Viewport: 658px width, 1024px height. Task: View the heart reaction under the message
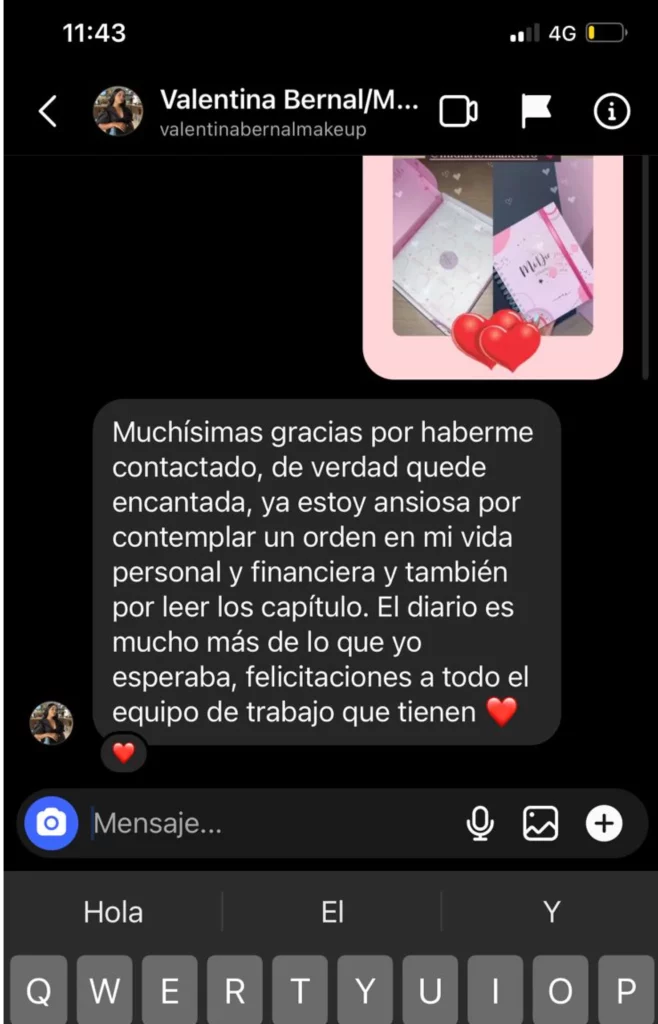(123, 753)
